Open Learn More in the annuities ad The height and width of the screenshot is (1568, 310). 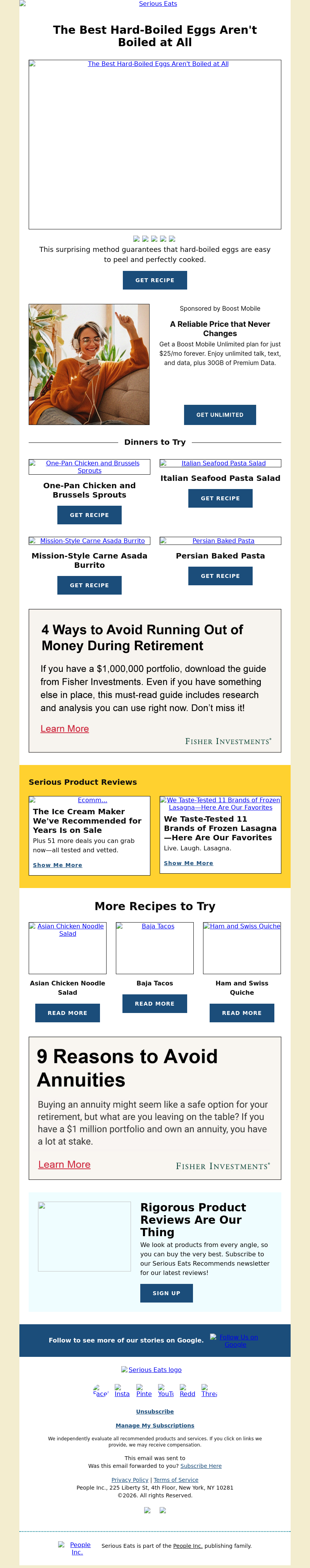[64, 1164]
